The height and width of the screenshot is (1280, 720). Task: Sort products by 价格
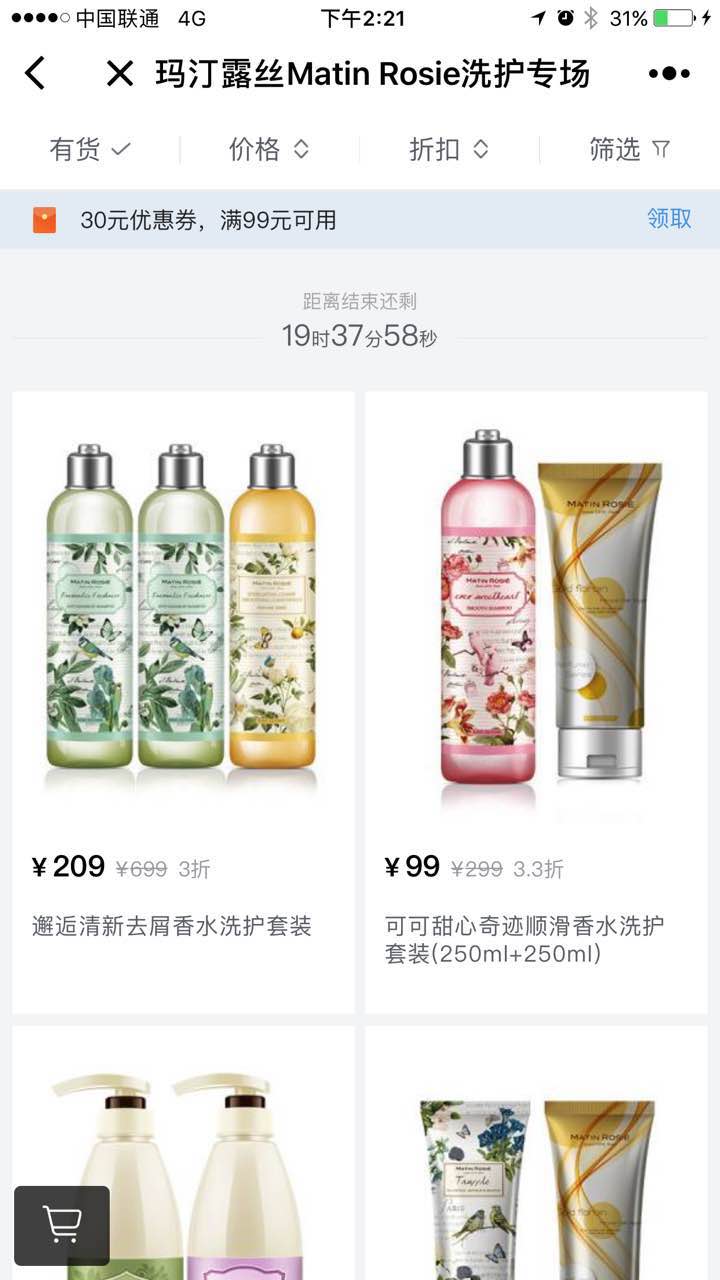269,150
